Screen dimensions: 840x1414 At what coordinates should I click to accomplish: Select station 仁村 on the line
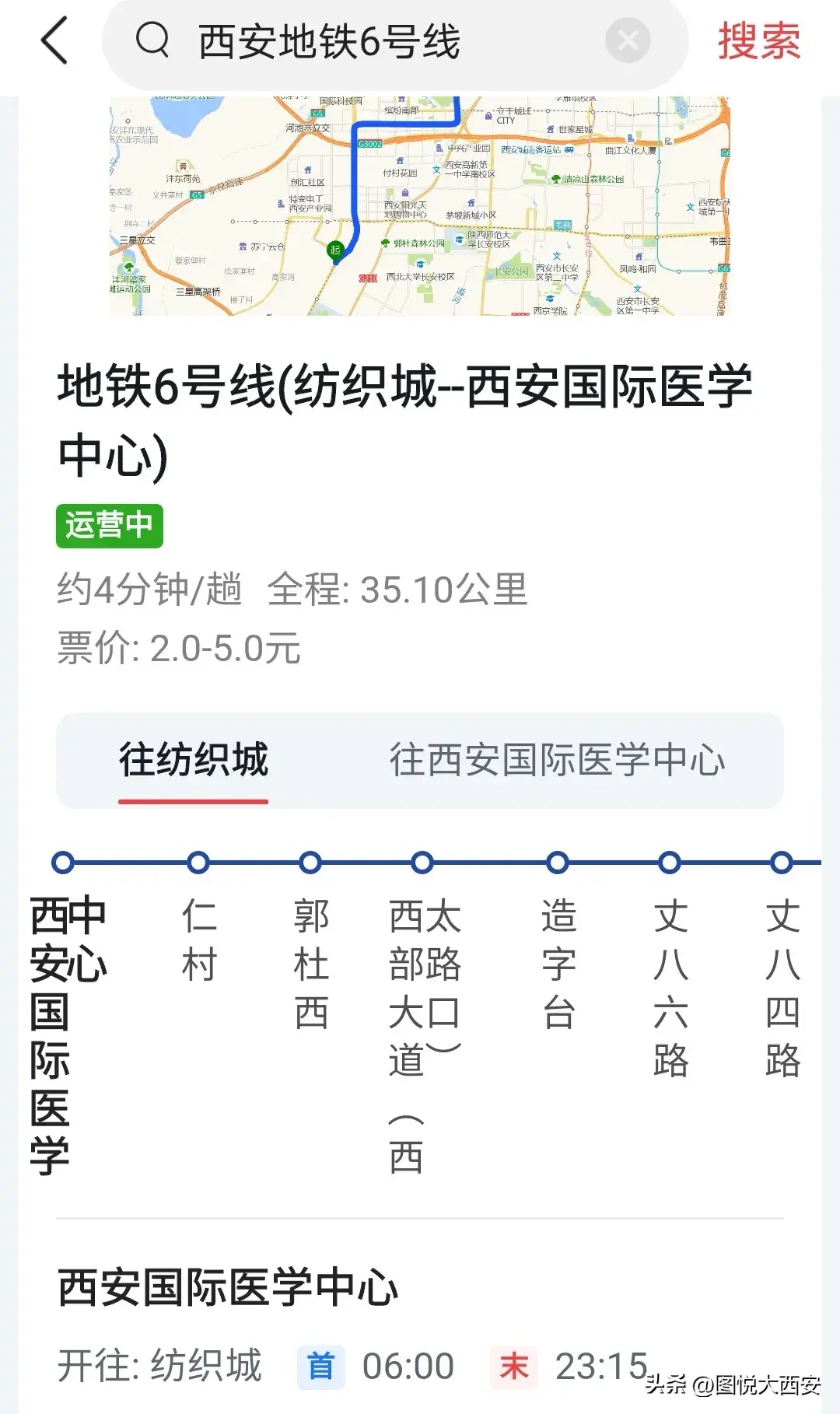coord(198,863)
